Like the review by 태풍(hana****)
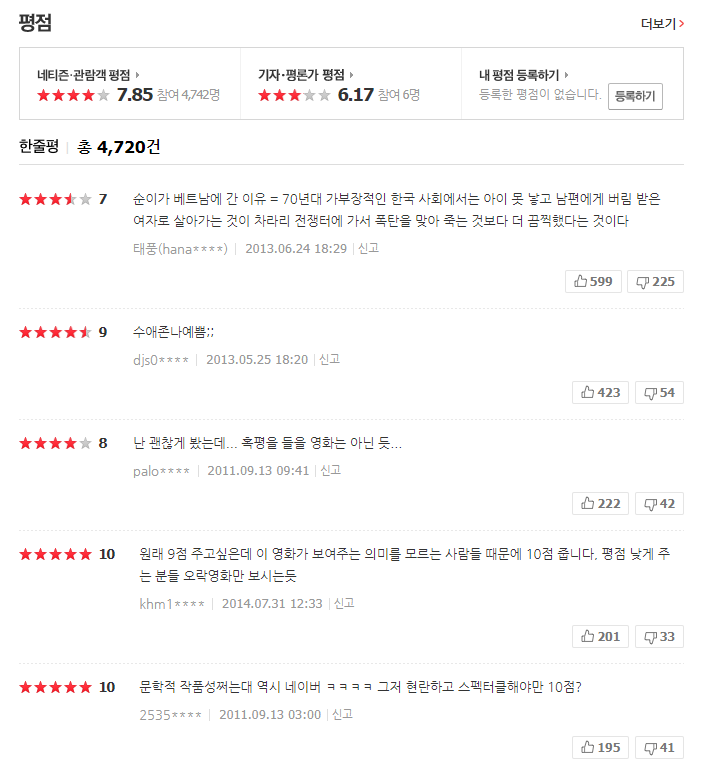The height and width of the screenshot is (767, 708). (593, 282)
